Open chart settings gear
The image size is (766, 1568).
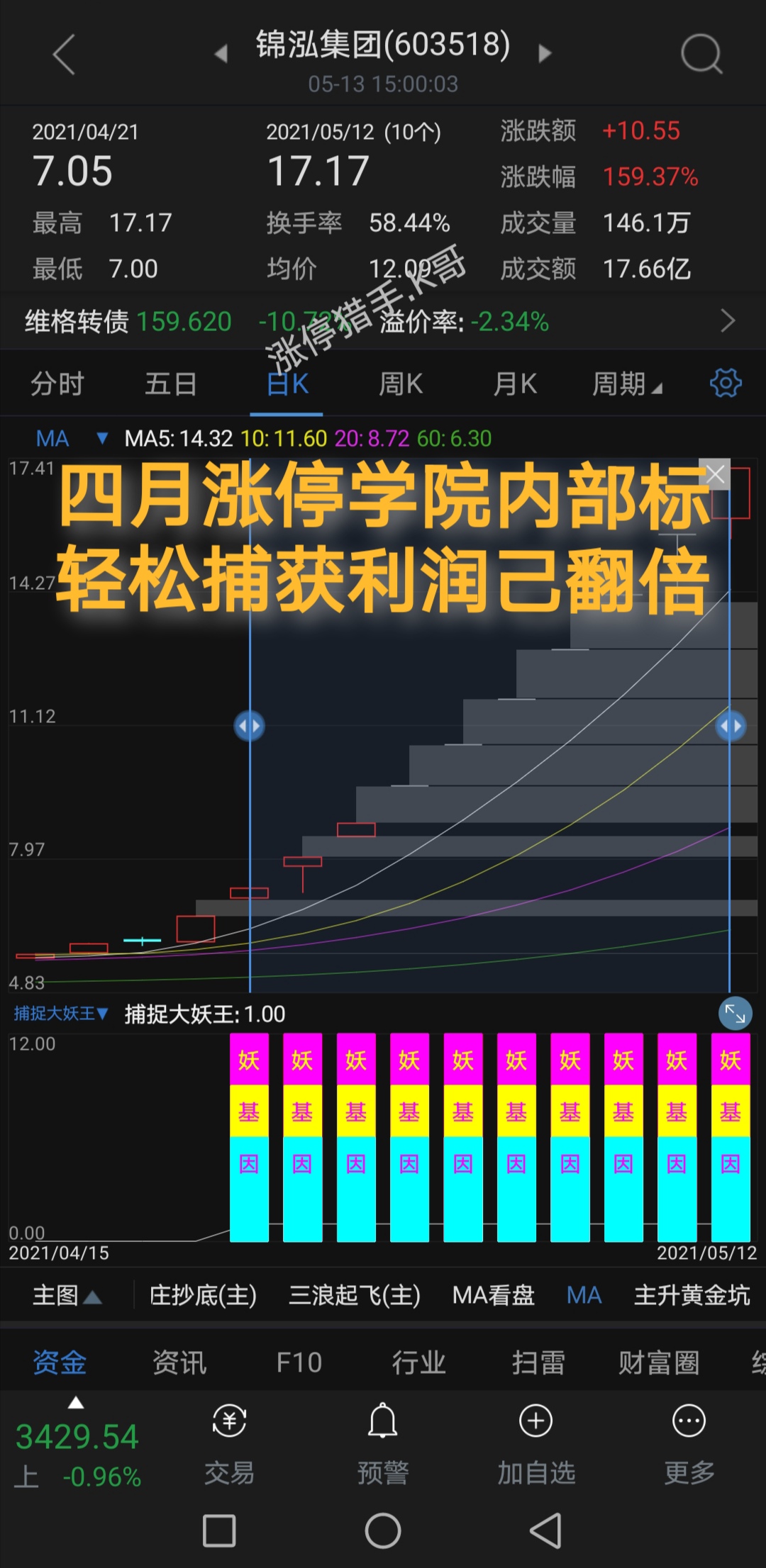726,383
